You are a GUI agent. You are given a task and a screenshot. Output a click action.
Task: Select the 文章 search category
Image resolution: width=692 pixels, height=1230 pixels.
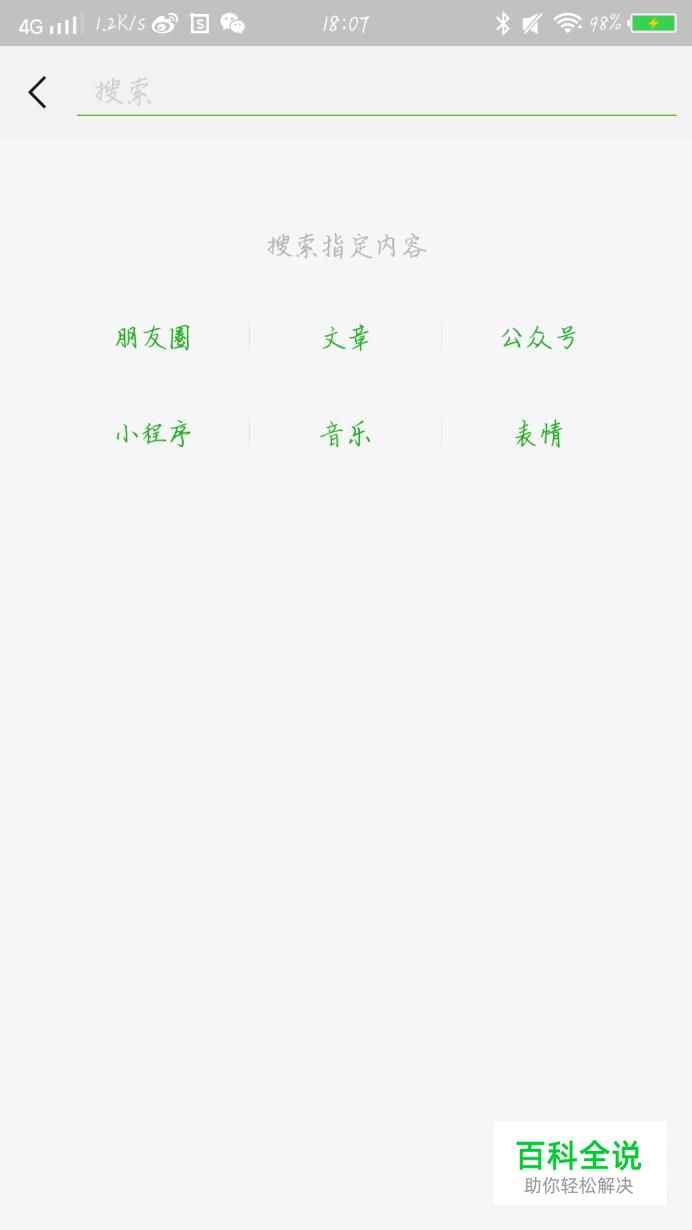point(346,338)
